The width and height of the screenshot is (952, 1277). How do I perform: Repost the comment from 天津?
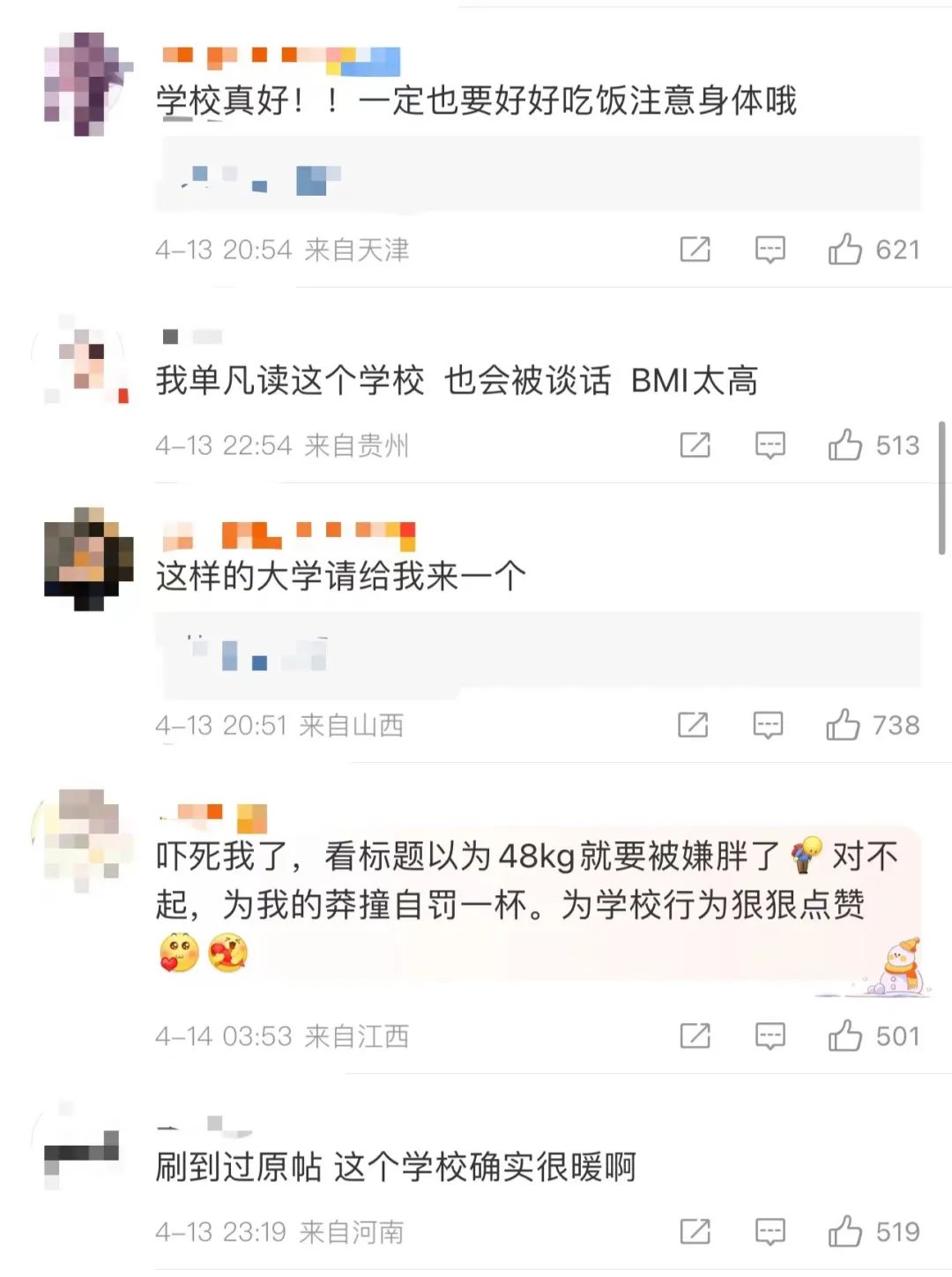695,250
